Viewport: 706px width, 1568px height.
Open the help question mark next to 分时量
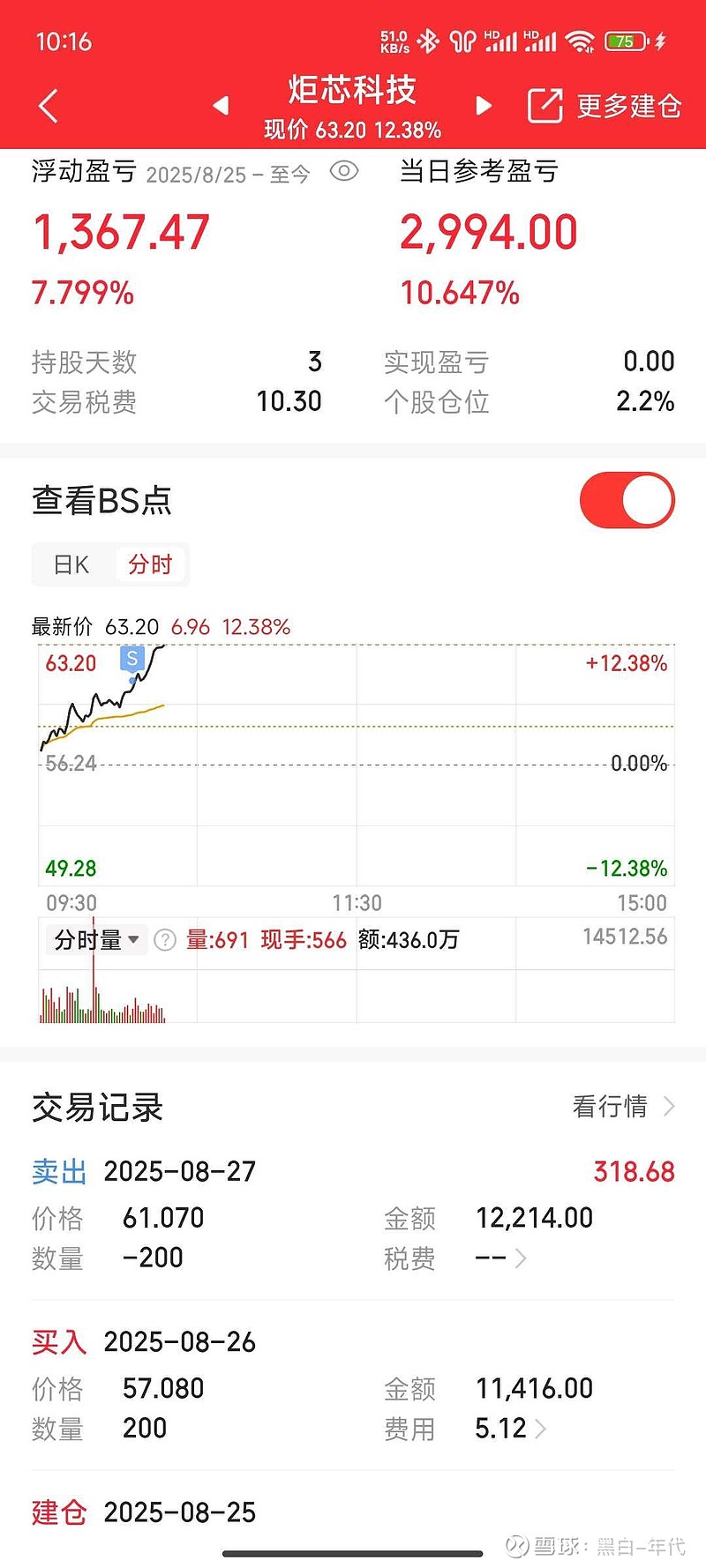pyautogui.click(x=165, y=940)
